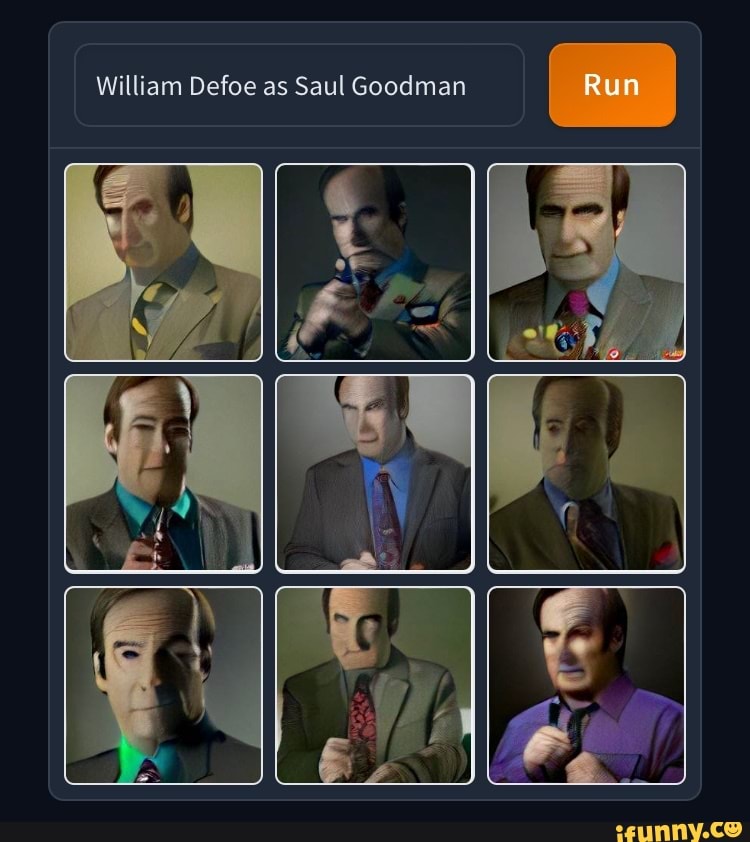
Task: Open the result with the purple shirt
Action: 586,684
